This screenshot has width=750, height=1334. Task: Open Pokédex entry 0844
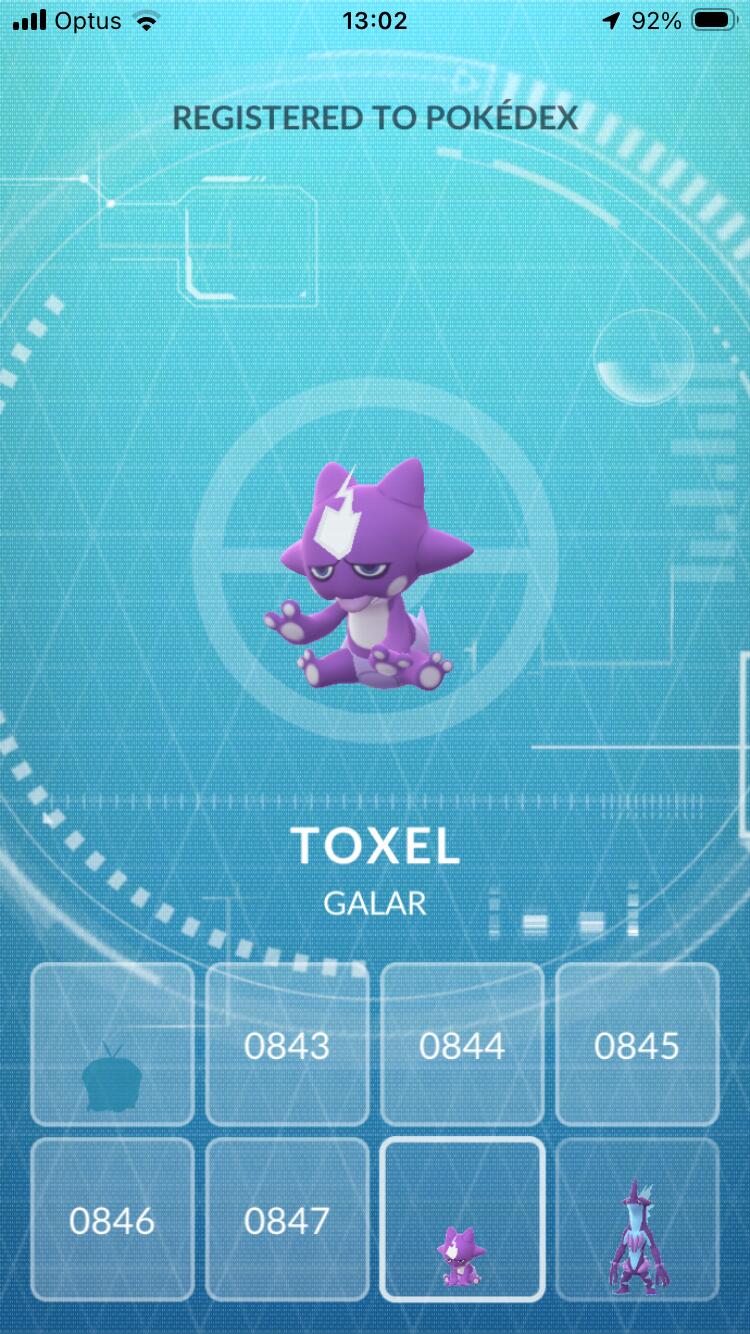(462, 1044)
